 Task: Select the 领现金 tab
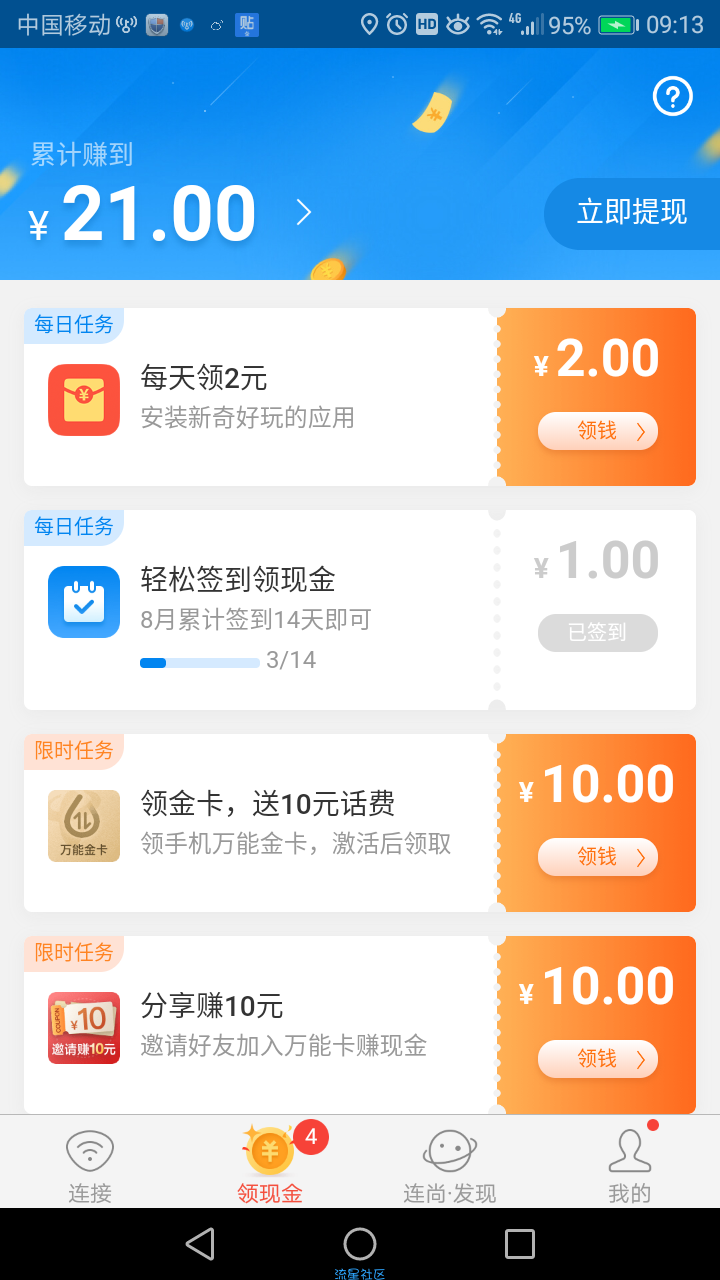pos(270,1164)
